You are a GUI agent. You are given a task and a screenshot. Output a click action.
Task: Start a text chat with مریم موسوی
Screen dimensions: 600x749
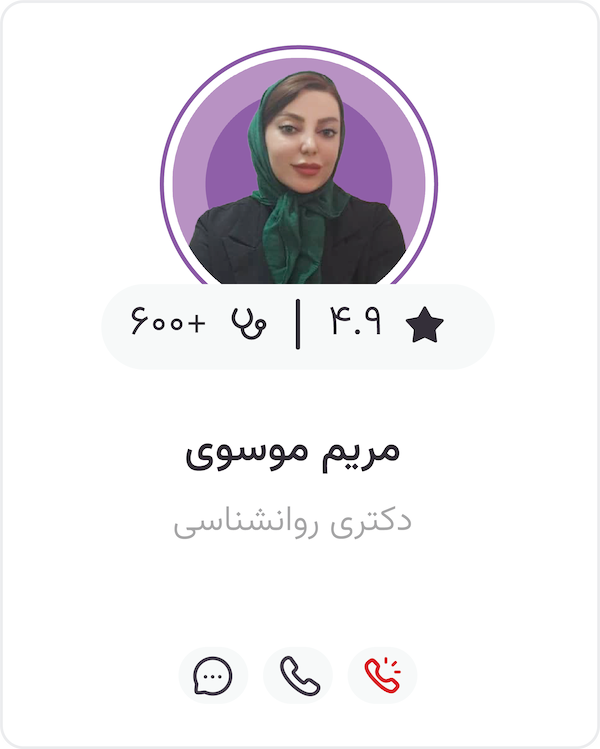click(x=213, y=676)
